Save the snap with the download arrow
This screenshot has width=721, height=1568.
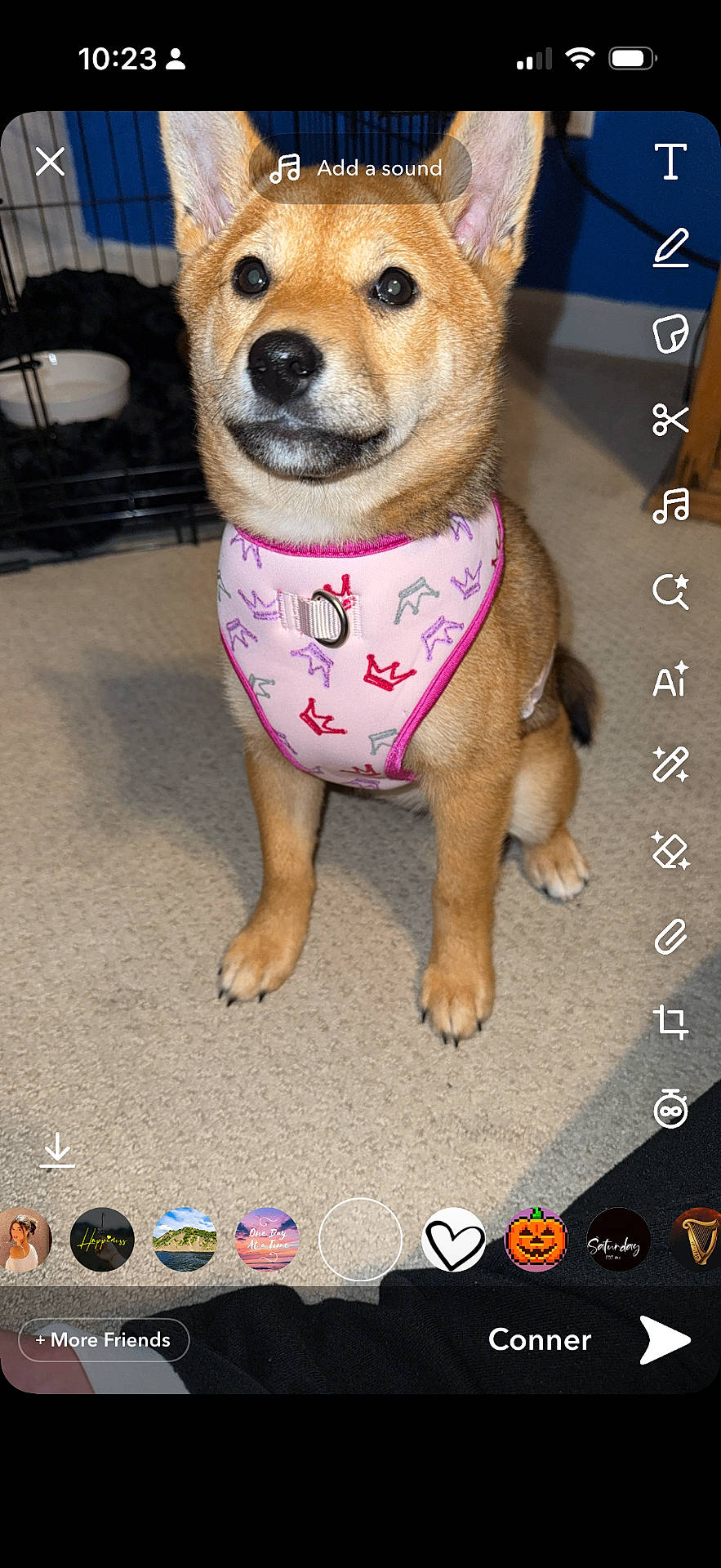tap(57, 1150)
